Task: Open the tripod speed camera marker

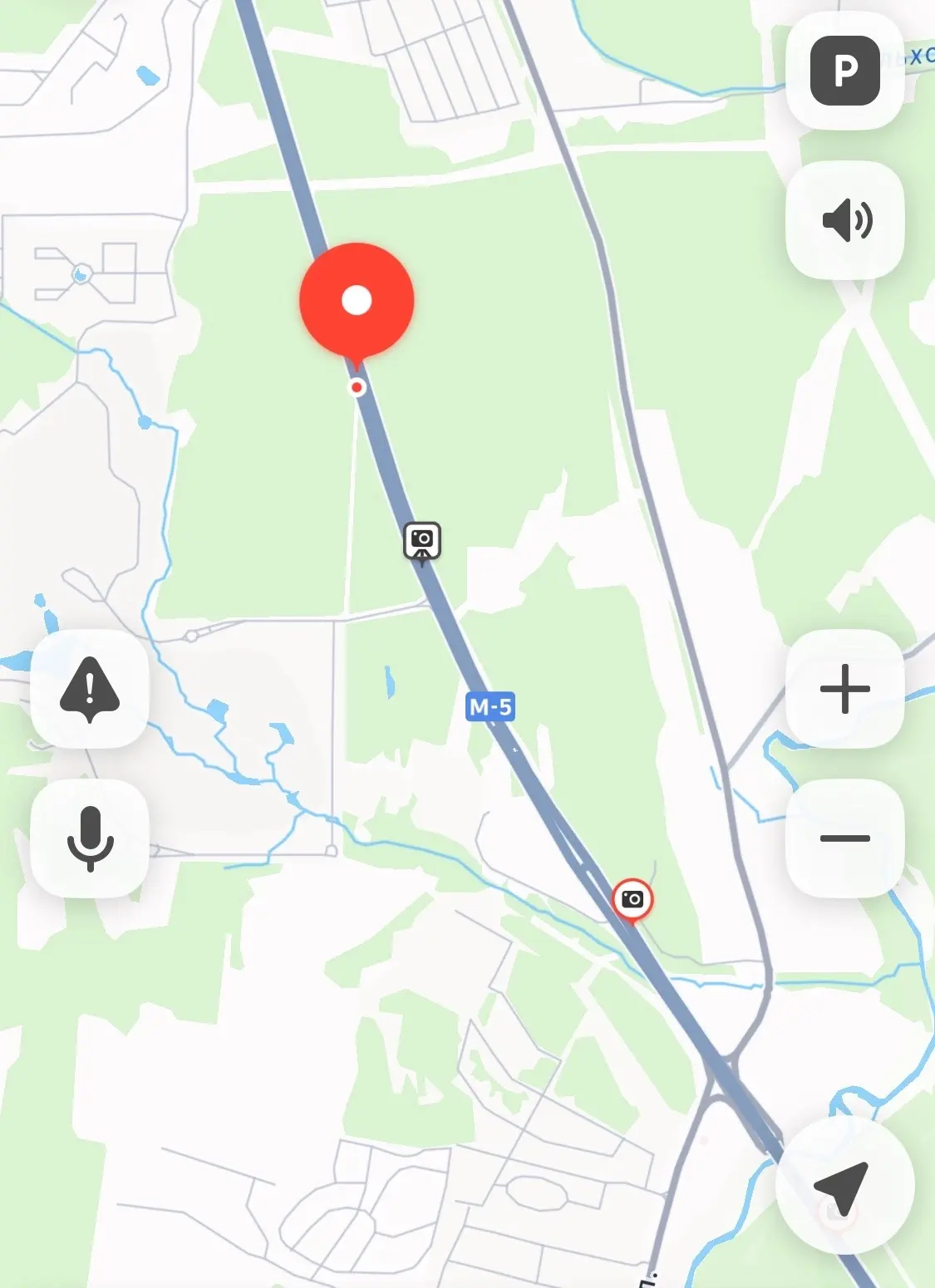Action: (x=422, y=543)
